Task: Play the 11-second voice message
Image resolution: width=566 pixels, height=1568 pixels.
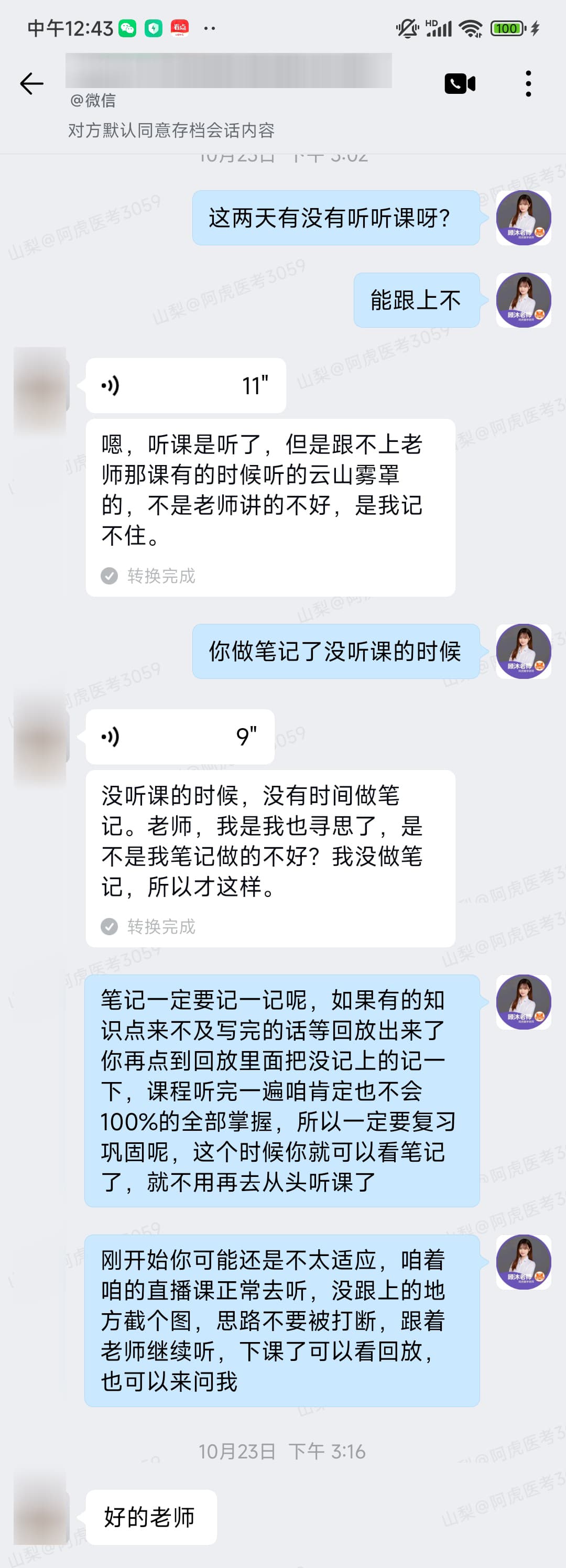Action: pyautogui.click(x=186, y=385)
